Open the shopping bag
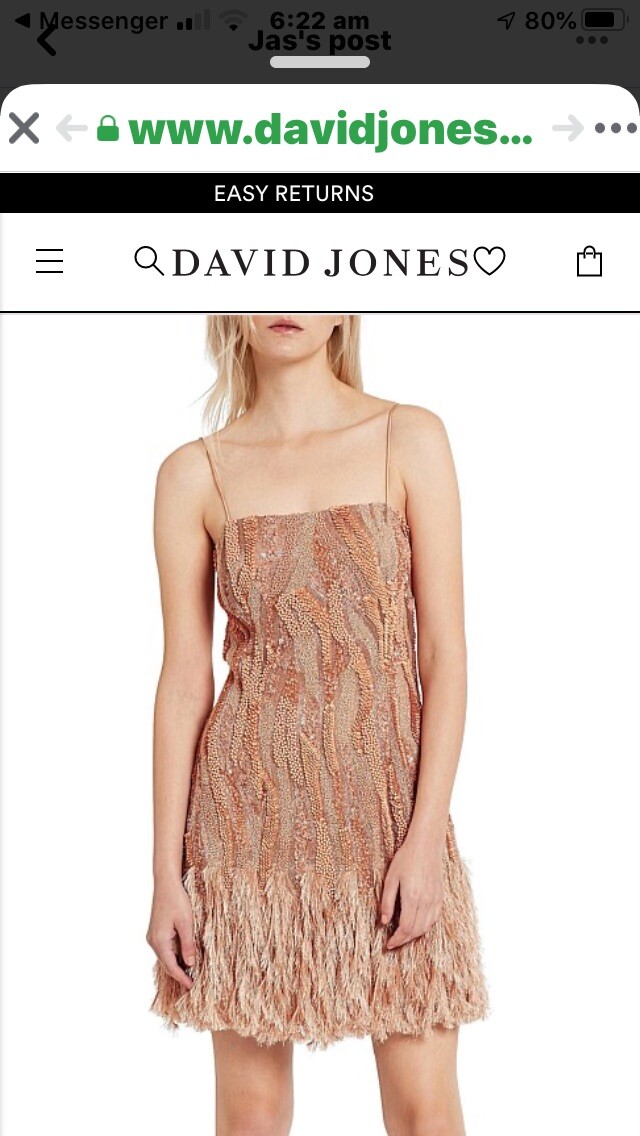The height and width of the screenshot is (1136, 640). 589,262
